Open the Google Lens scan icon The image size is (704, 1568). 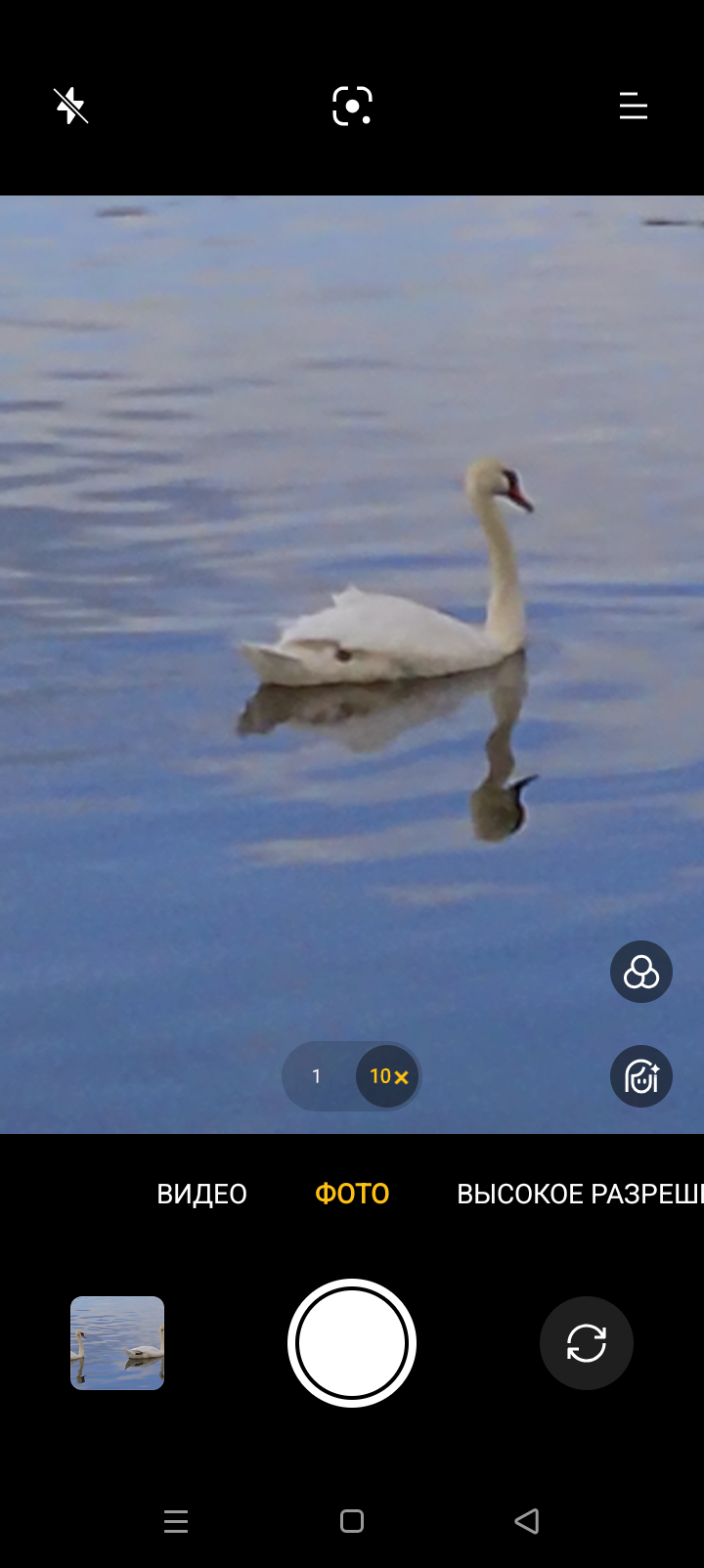(x=352, y=106)
